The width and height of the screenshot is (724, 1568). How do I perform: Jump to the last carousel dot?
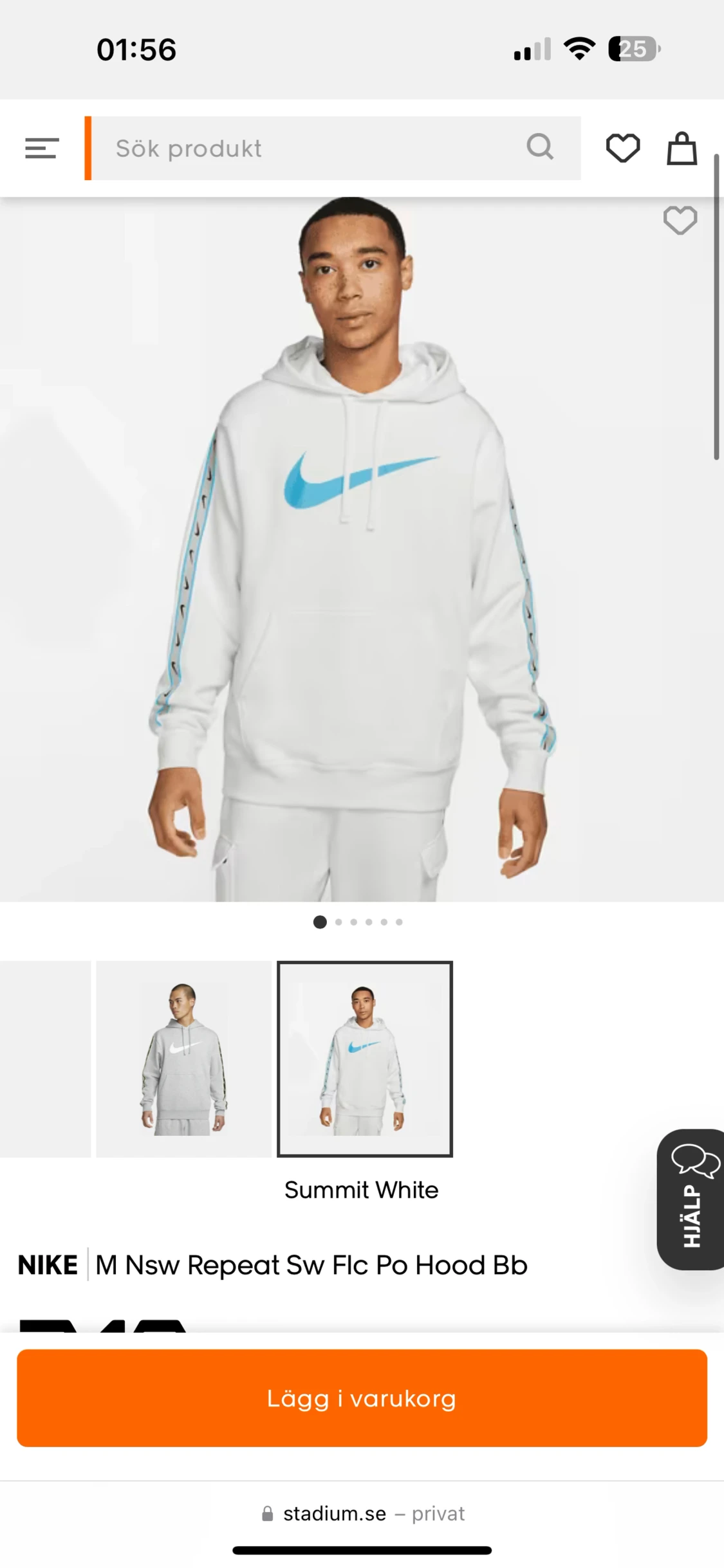coord(400,922)
